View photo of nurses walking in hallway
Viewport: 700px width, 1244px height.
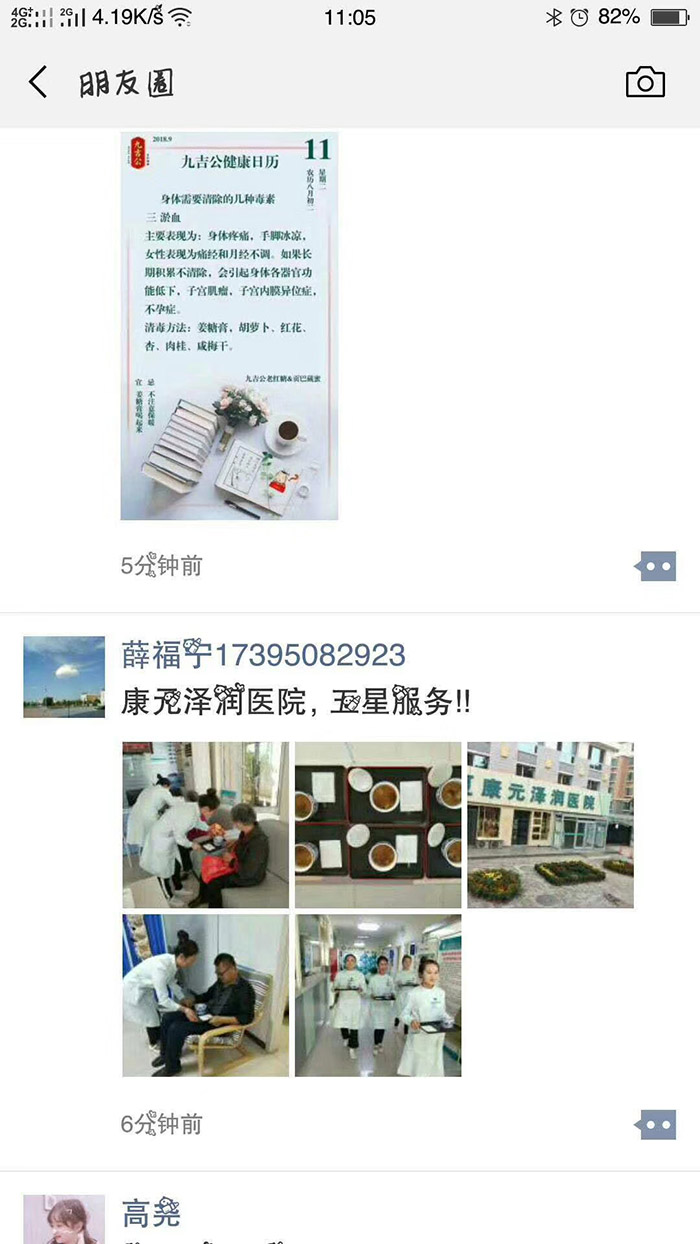(378, 995)
